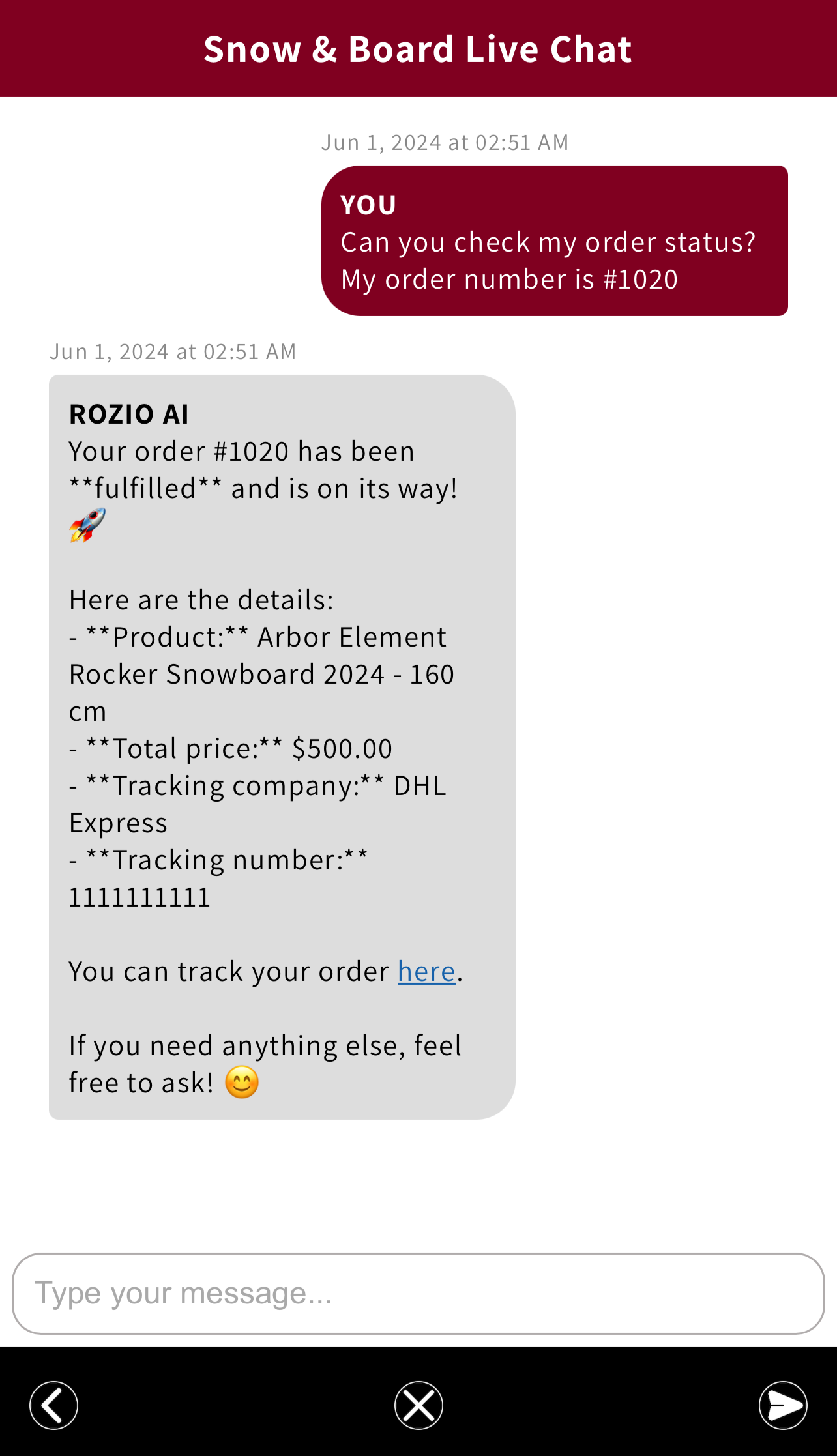Image resolution: width=837 pixels, height=1456 pixels.
Task: Close the live chat with X icon
Action: 419,1405
